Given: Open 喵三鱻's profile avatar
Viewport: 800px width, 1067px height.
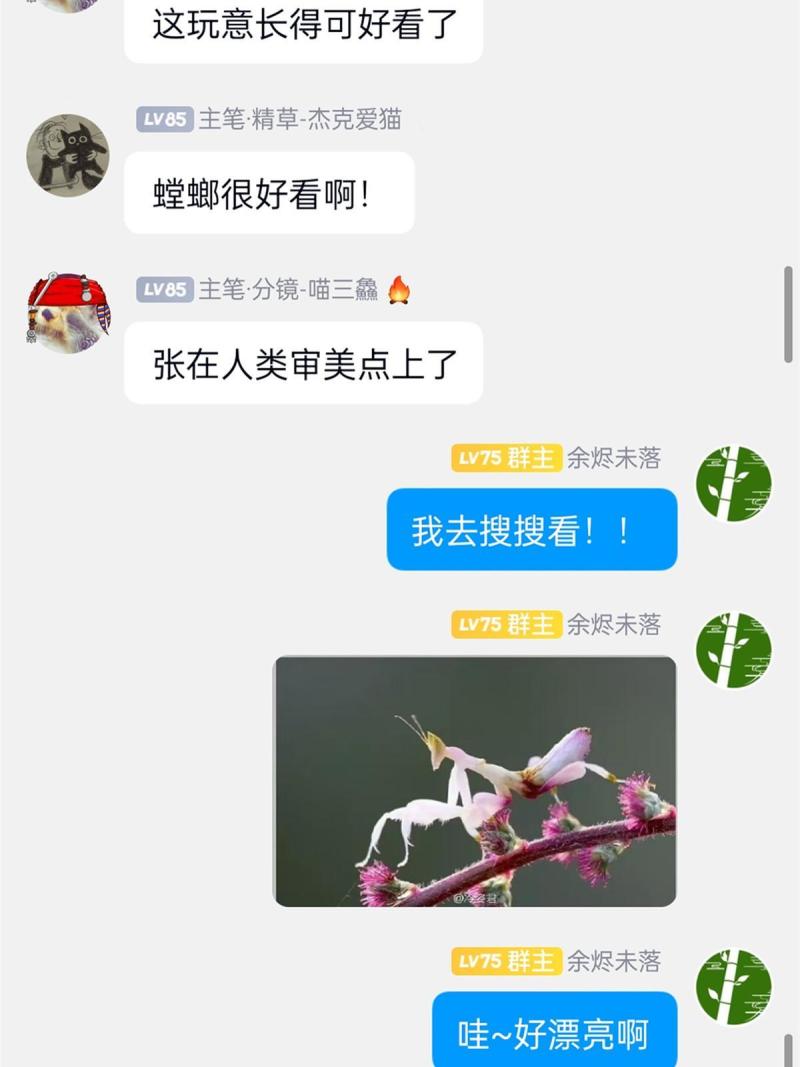Looking at the screenshot, I should (x=67, y=314).
